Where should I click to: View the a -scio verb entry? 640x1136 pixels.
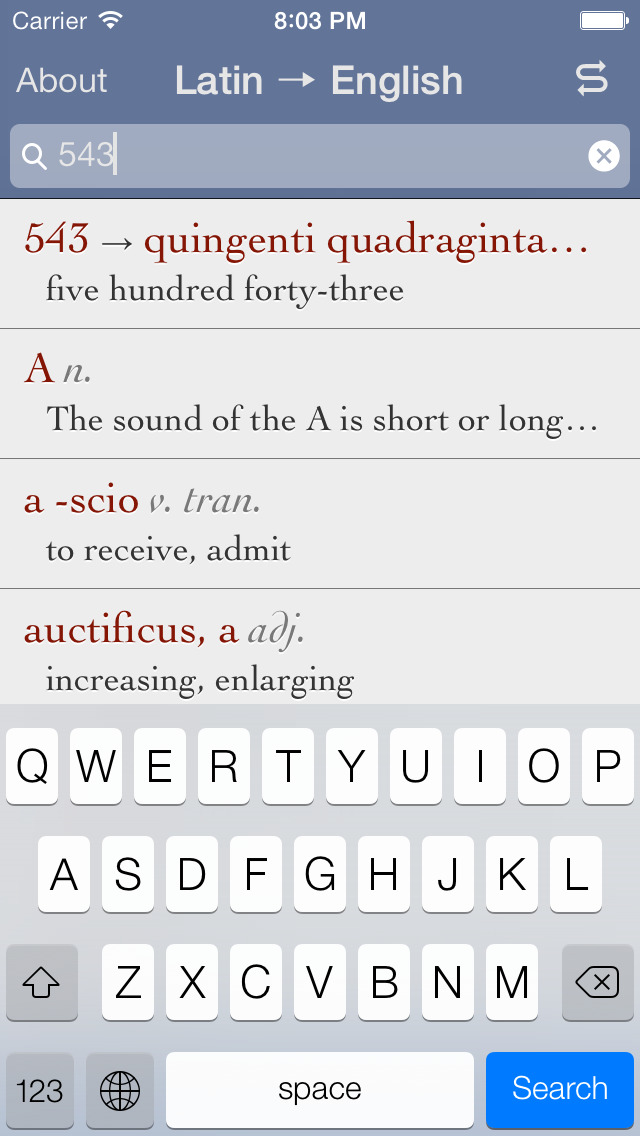(320, 523)
